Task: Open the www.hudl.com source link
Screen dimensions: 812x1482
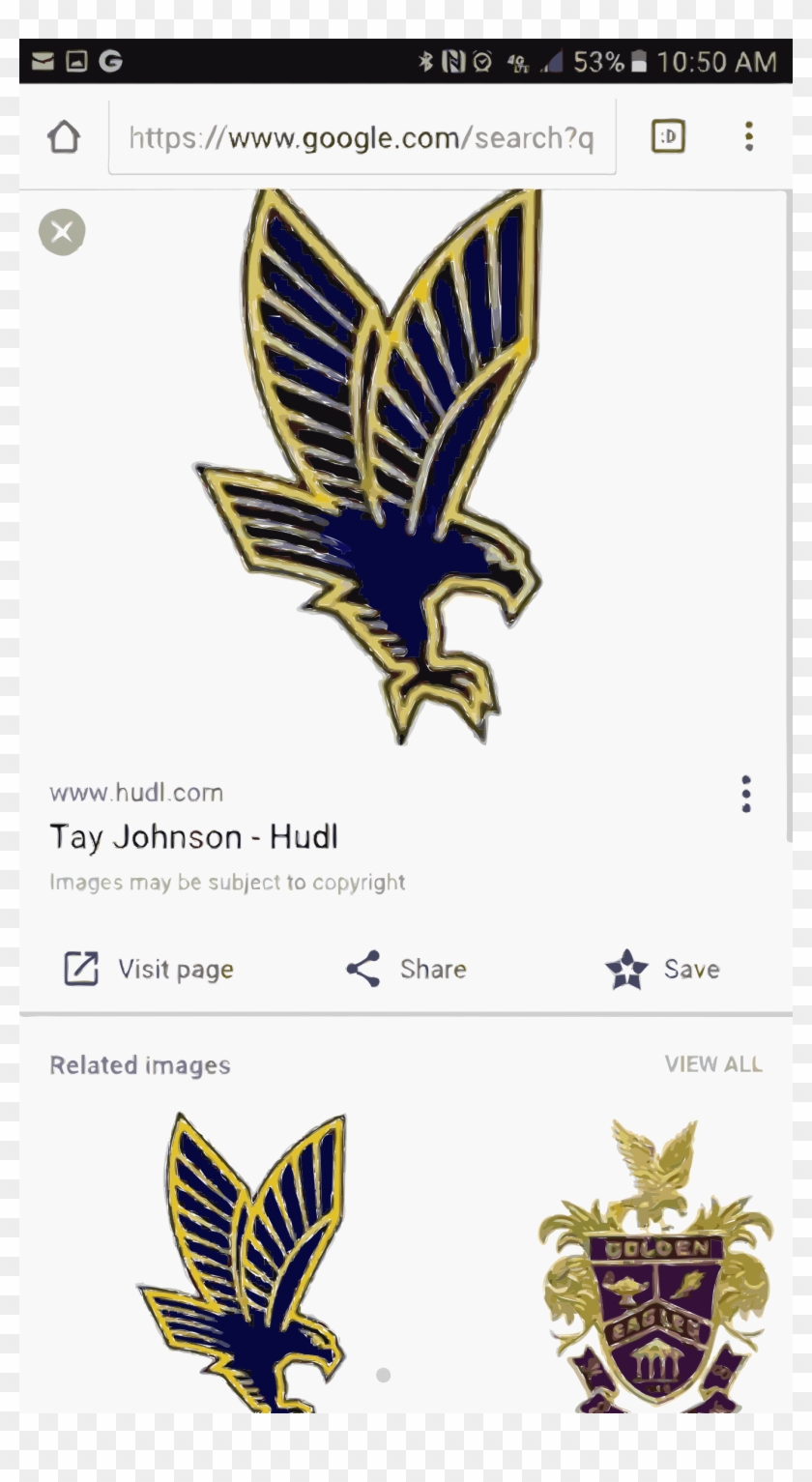Action: click(136, 793)
